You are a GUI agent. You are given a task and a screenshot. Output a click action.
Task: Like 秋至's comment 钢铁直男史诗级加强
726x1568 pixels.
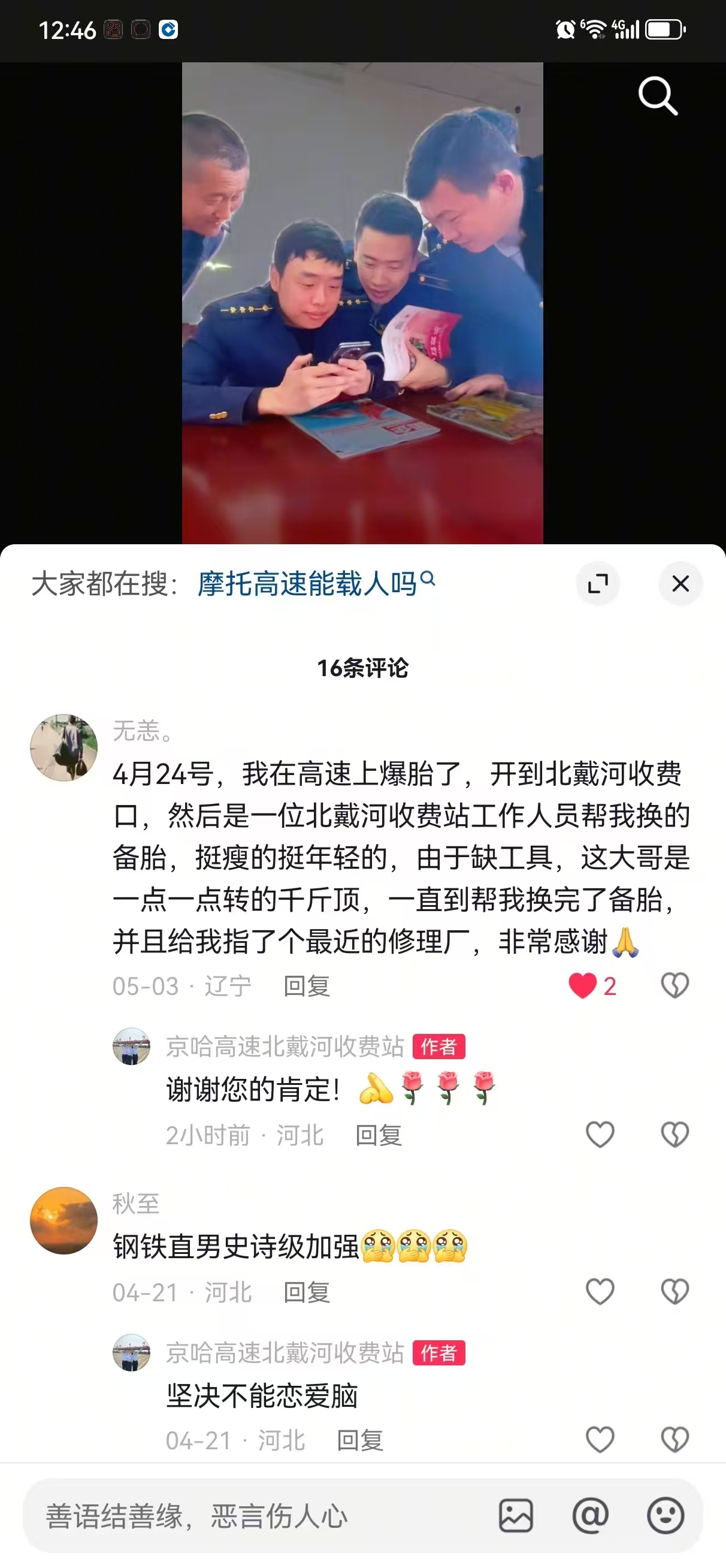pos(600,1292)
